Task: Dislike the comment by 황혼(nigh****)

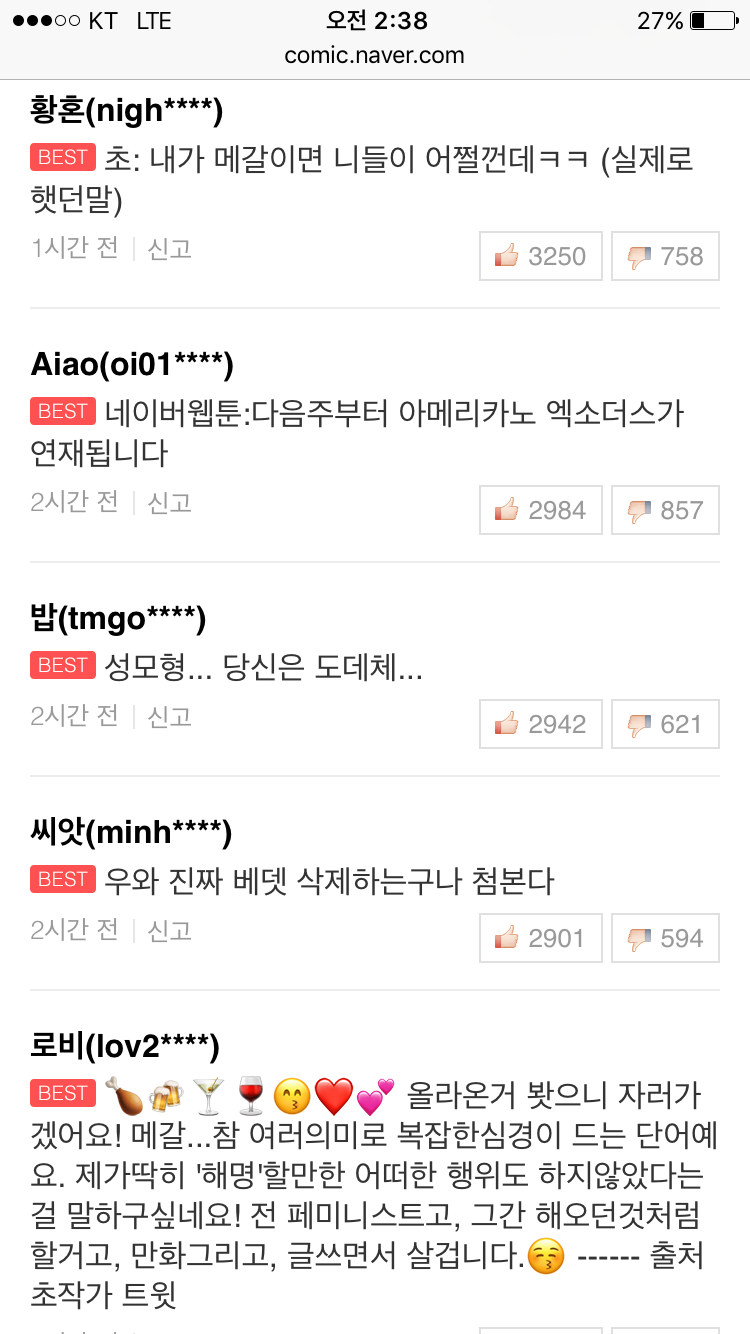Action: click(665, 256)
